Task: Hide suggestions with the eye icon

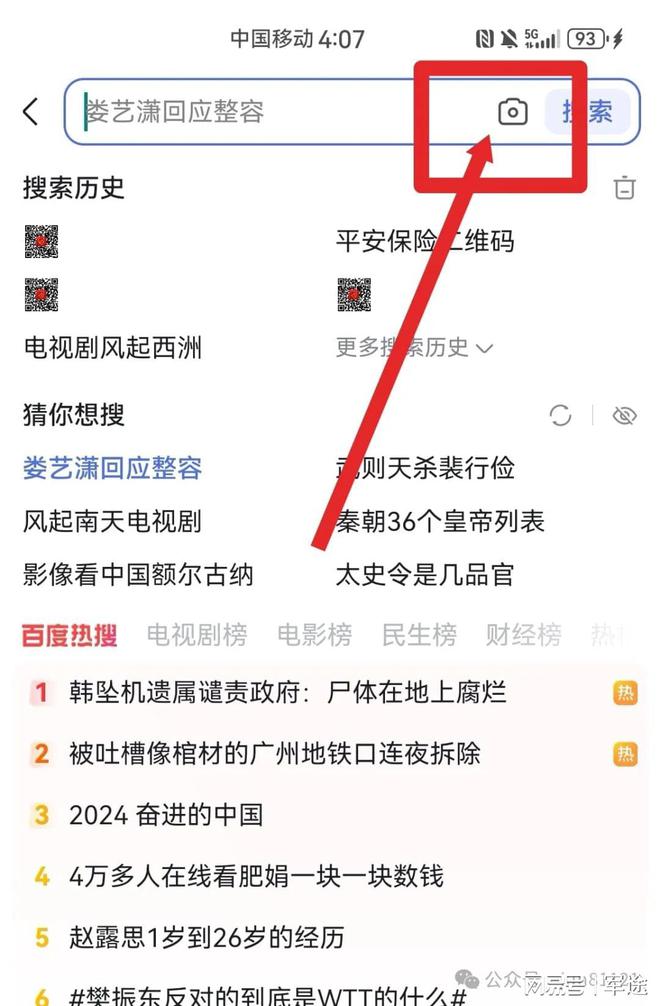Action: tap(625, 415)
